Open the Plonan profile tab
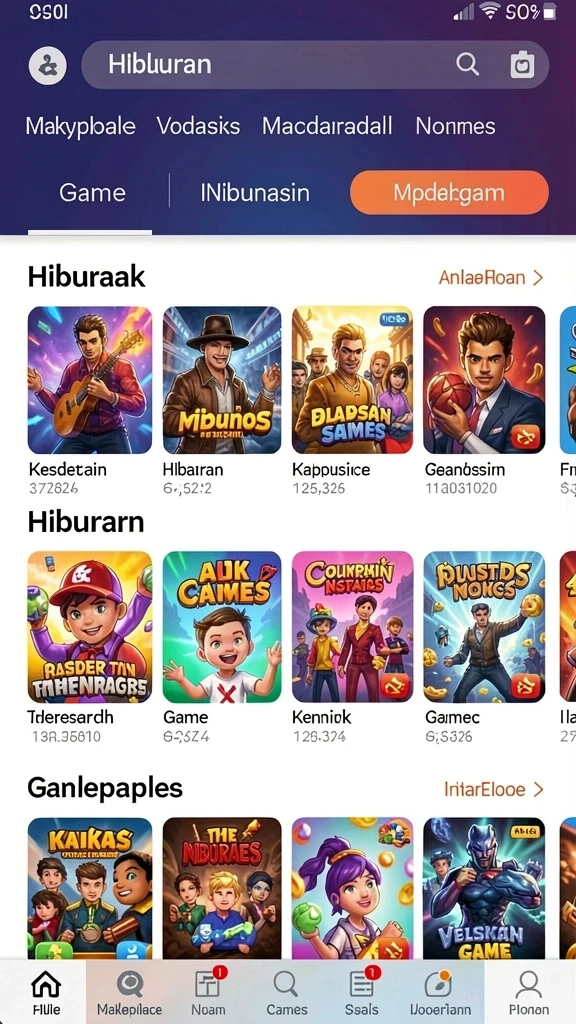This screenshot has width=576, height=1024. coord(528,992)
